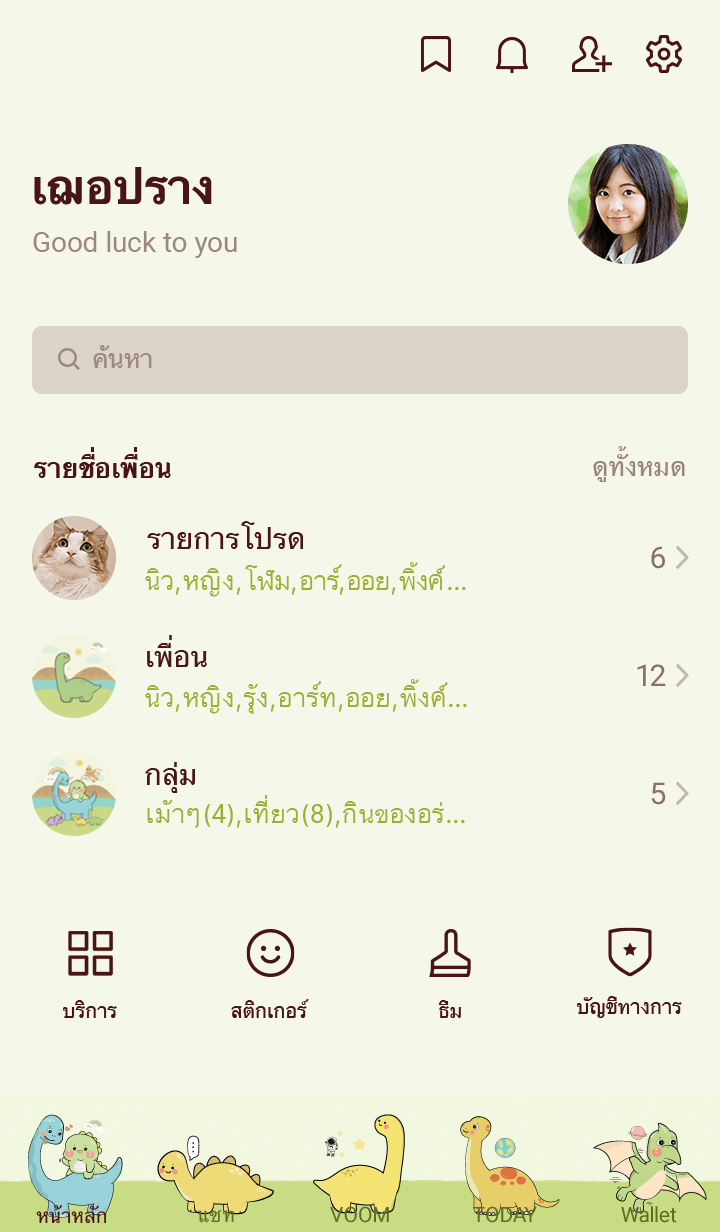Open the กลุ่ม groups list

coord(360,794)
